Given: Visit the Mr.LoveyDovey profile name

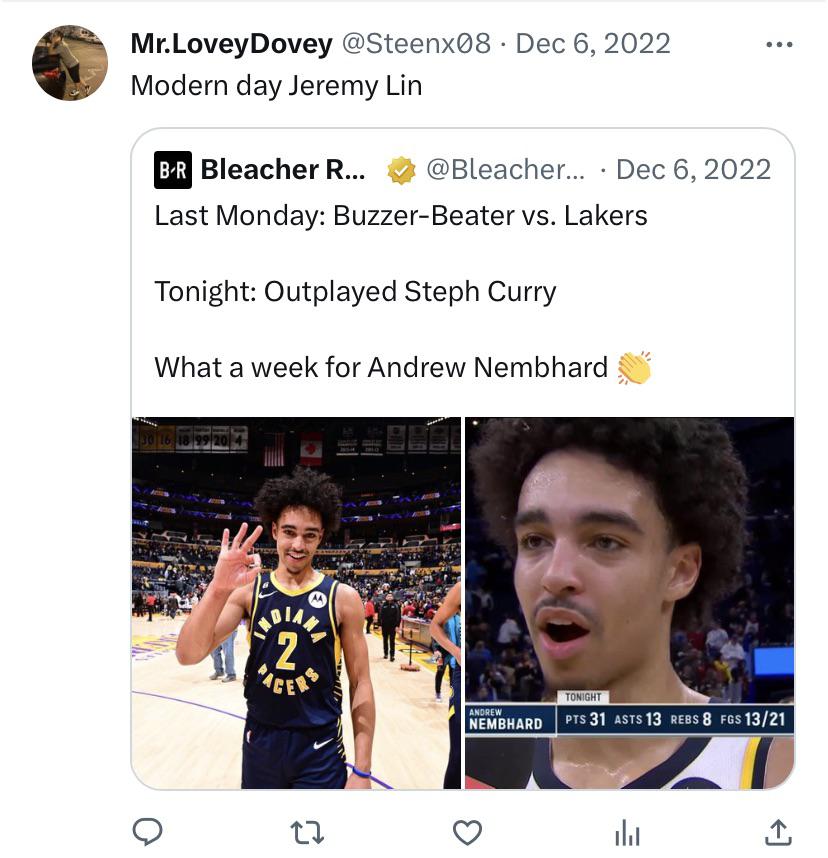Looking at the screenshot, I should tap(231, 44).
